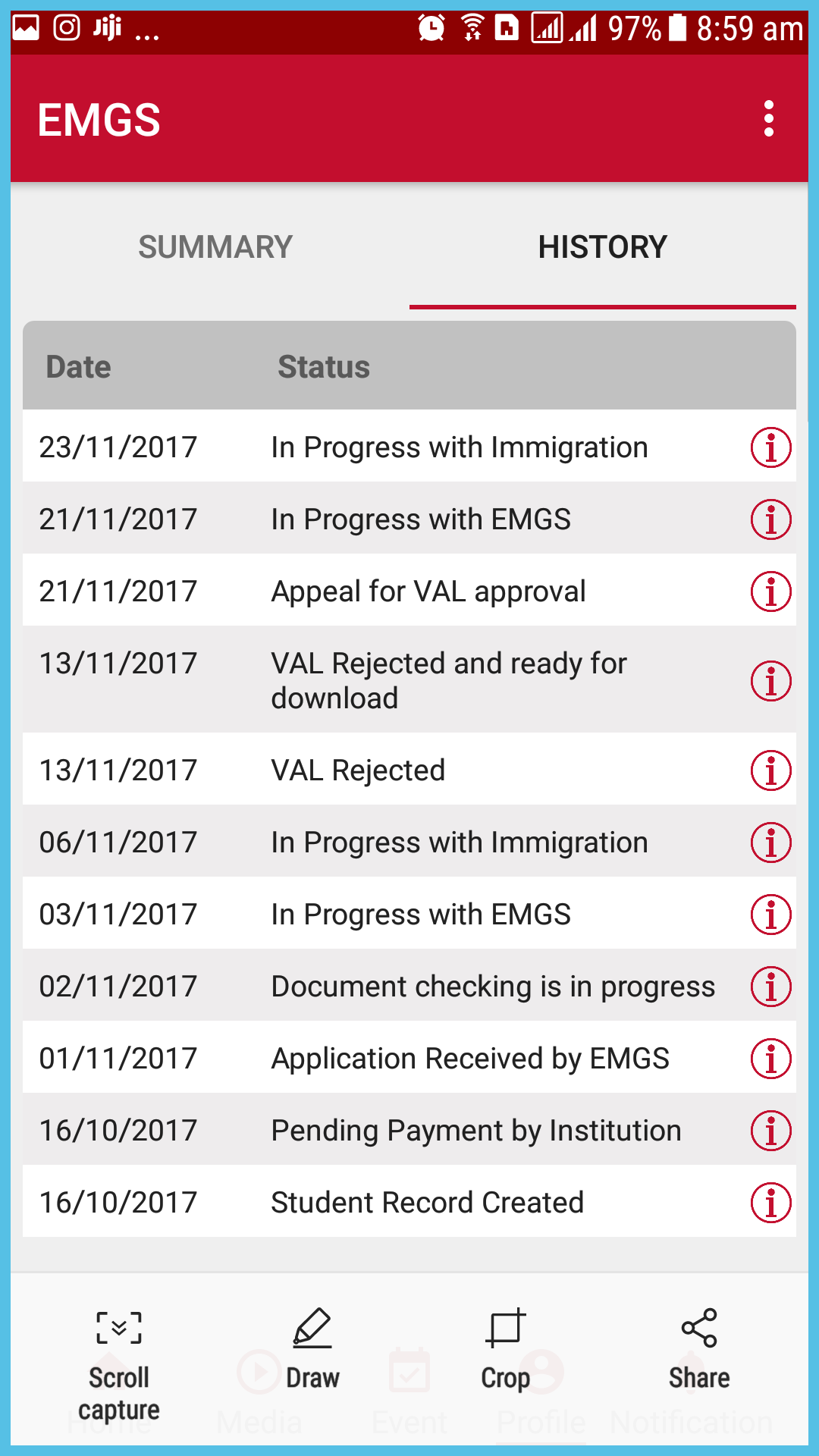Viewport: 819px width, 1456px height.
Task: Show info for 06/11/2017 In Progress with Immigration
Action: pyautogui.click(x=770, y=843)
